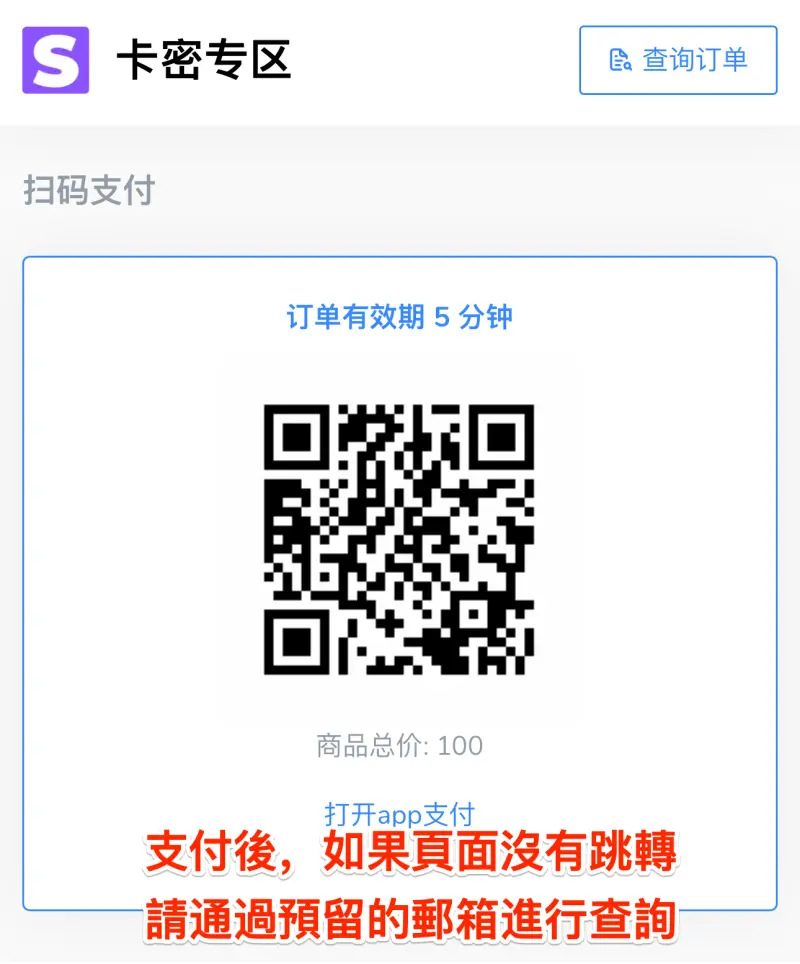The width and height of the screenshot is (800, 964).
Task: Tap the 查询订单 button
Action: tap(678, 60)
